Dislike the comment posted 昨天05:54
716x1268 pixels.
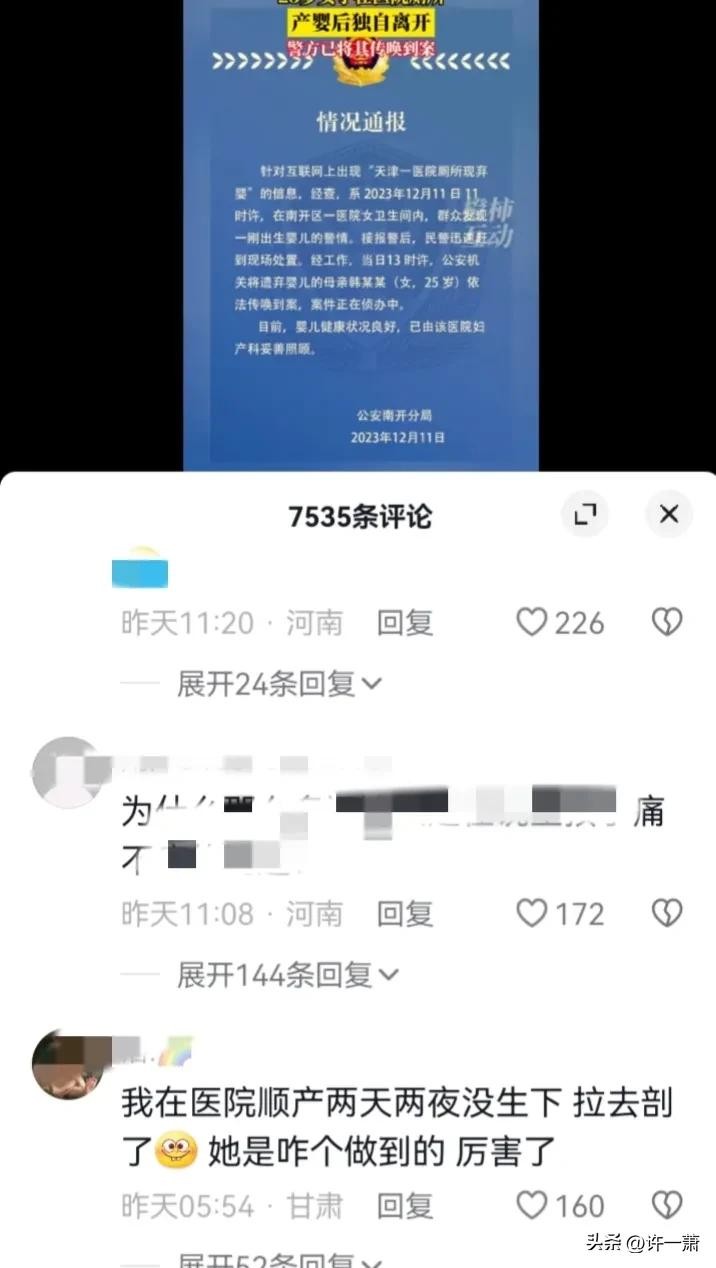(667, 1205)
